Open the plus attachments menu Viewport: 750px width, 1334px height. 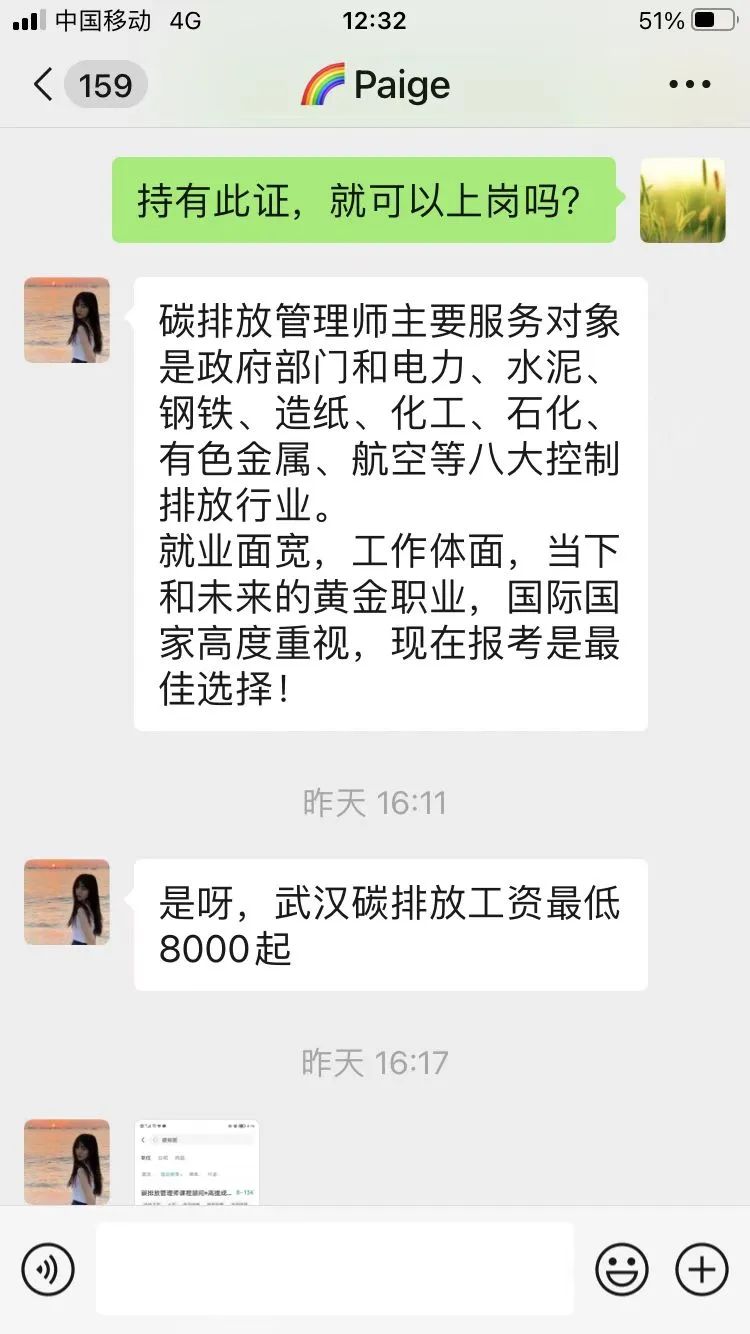(701, 1270)
